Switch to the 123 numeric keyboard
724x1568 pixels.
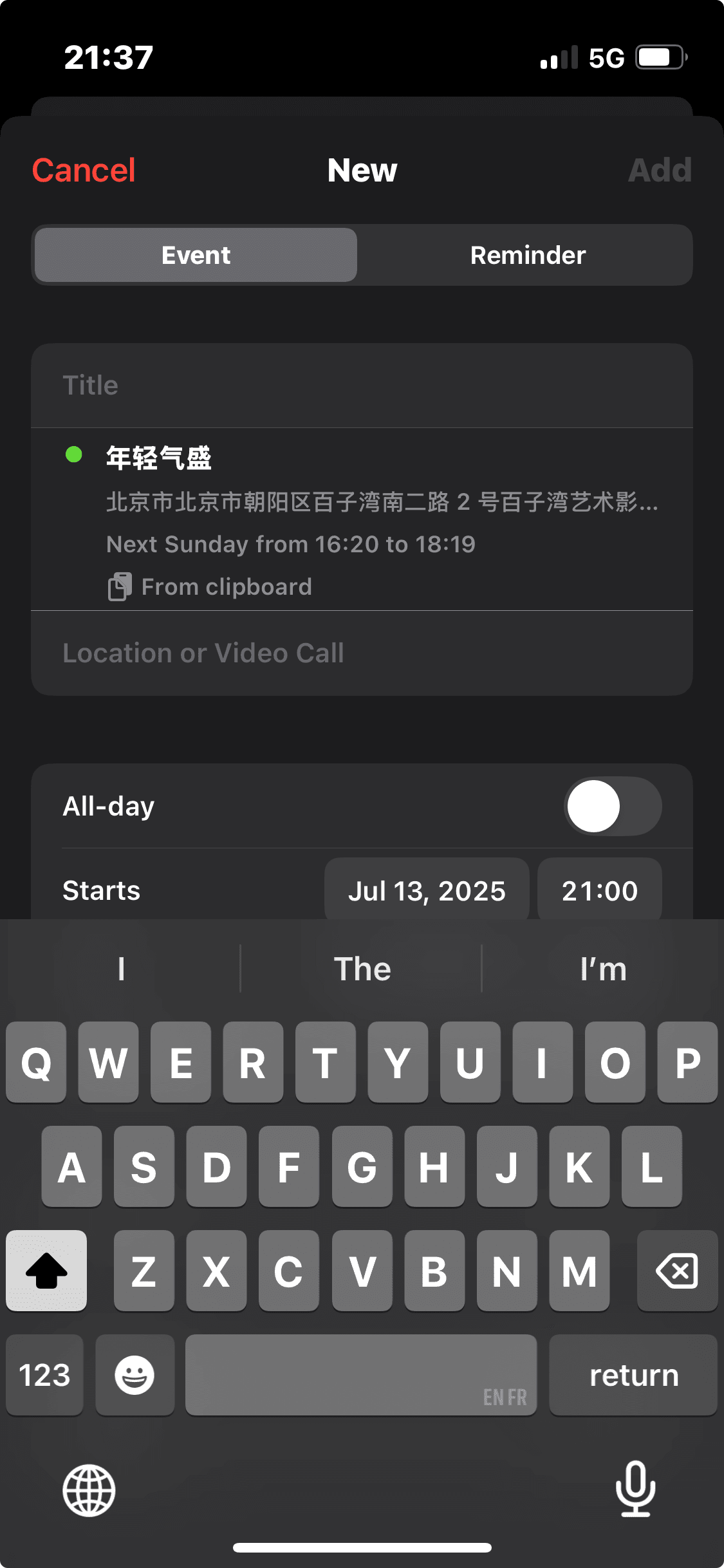coord(44,1375)
